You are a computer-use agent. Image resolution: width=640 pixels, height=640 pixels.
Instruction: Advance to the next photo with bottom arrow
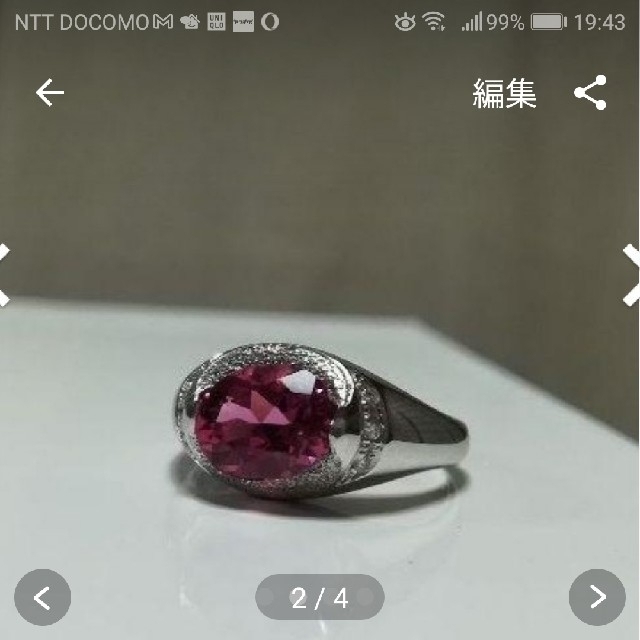[x=597, y=598]
